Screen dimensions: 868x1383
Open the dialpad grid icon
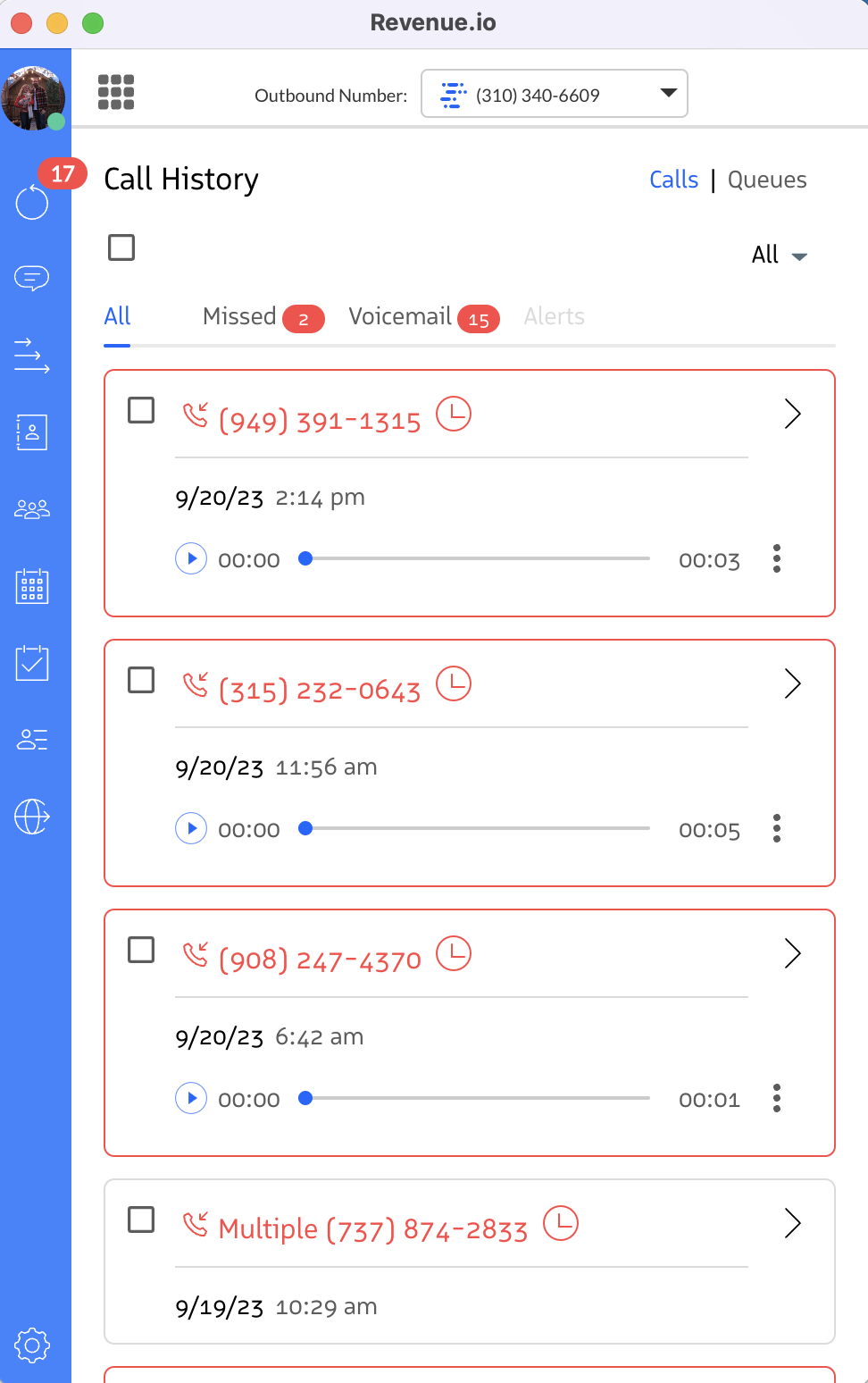[x=116, y=92]
